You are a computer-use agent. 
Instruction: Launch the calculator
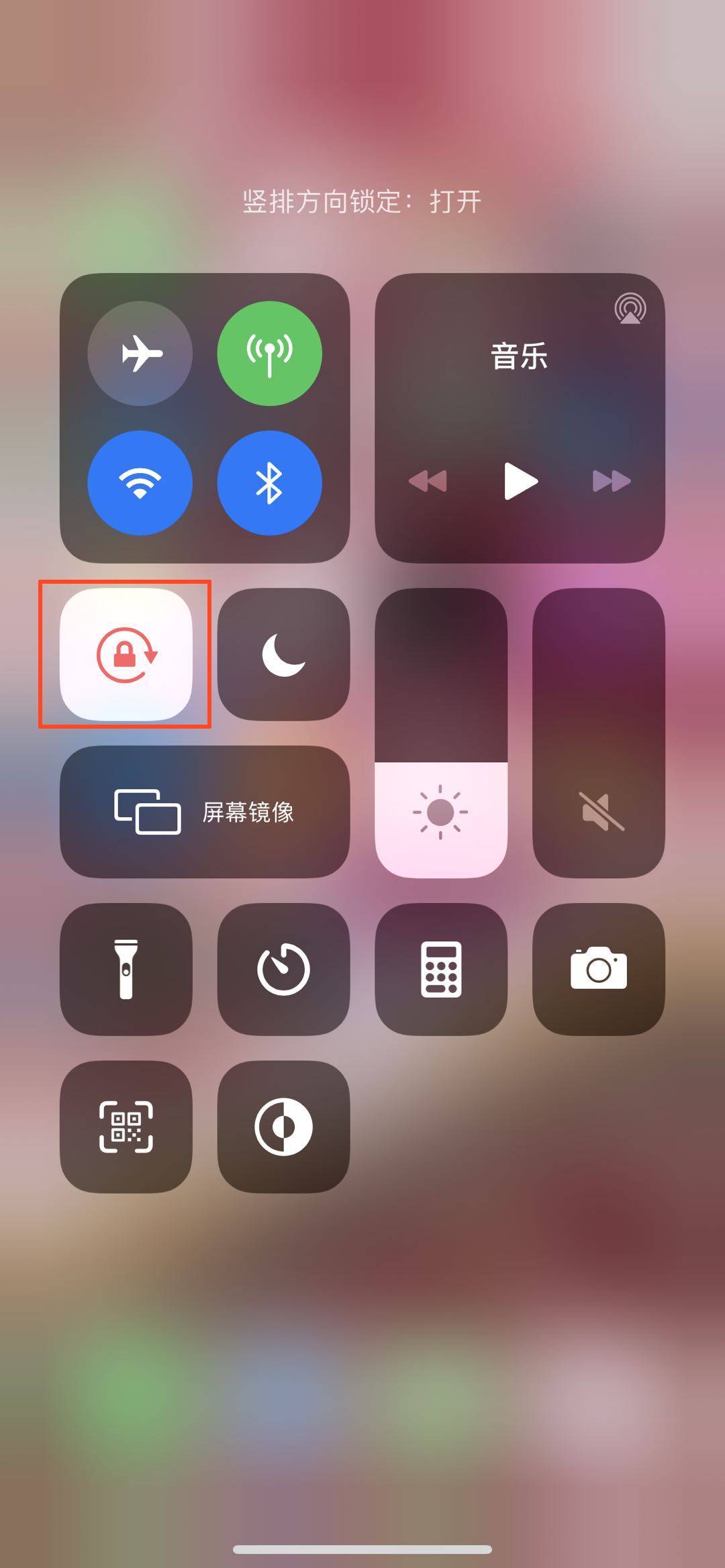click(441, 969)
